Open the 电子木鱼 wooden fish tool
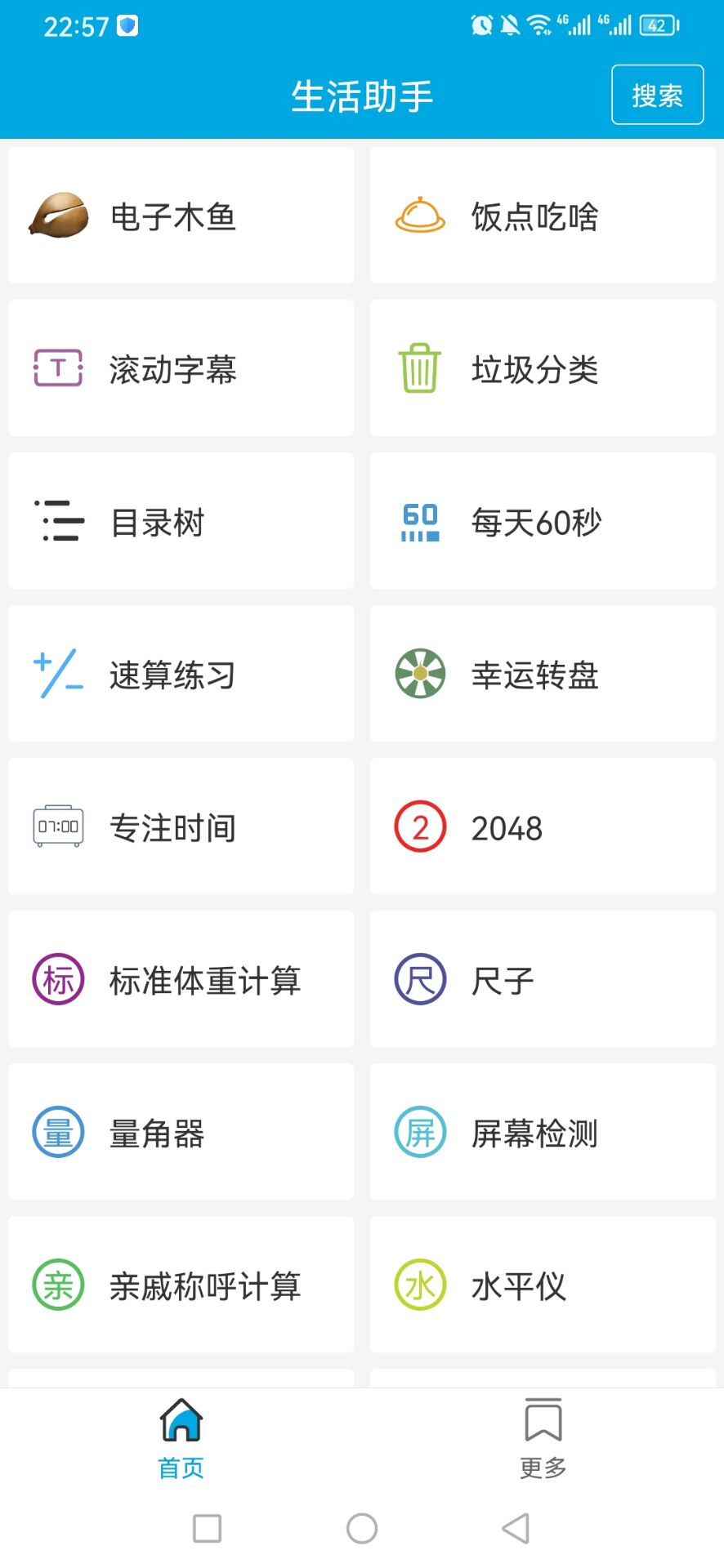 tap(180, 215)
